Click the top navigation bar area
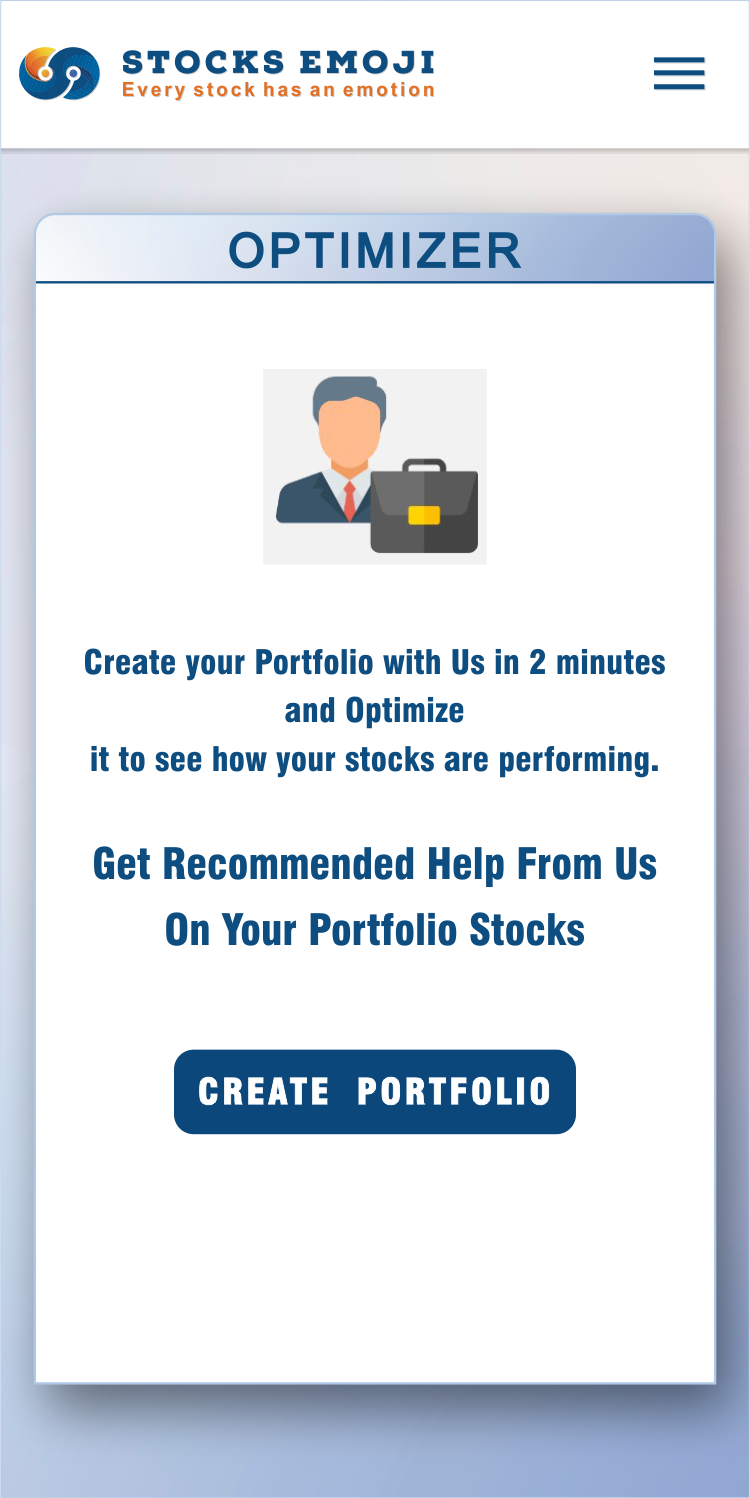This screenshot has height=1498, width=750. [374, 73]
